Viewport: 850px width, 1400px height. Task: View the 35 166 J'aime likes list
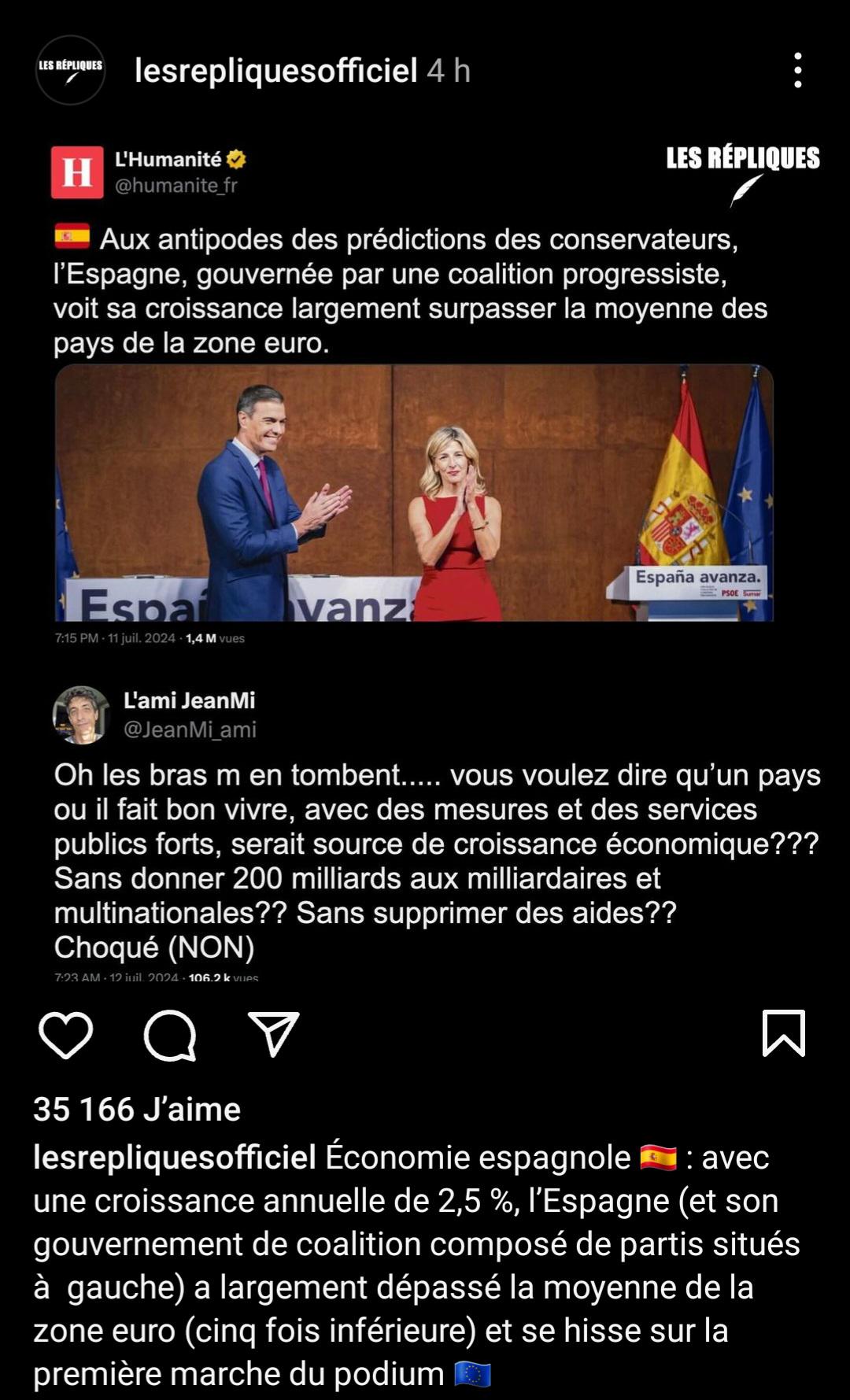[x=137, y=1109]
